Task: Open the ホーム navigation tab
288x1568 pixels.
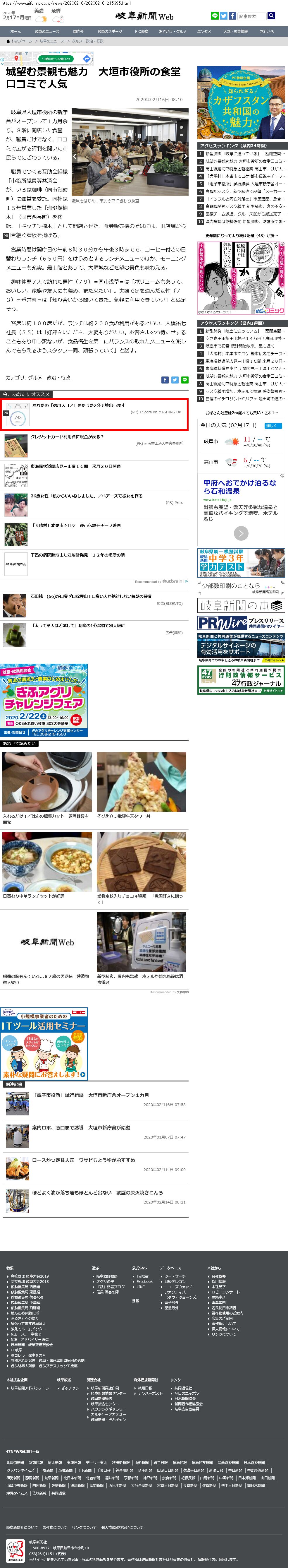Action: pyautogui.click(x=15, y=32)
